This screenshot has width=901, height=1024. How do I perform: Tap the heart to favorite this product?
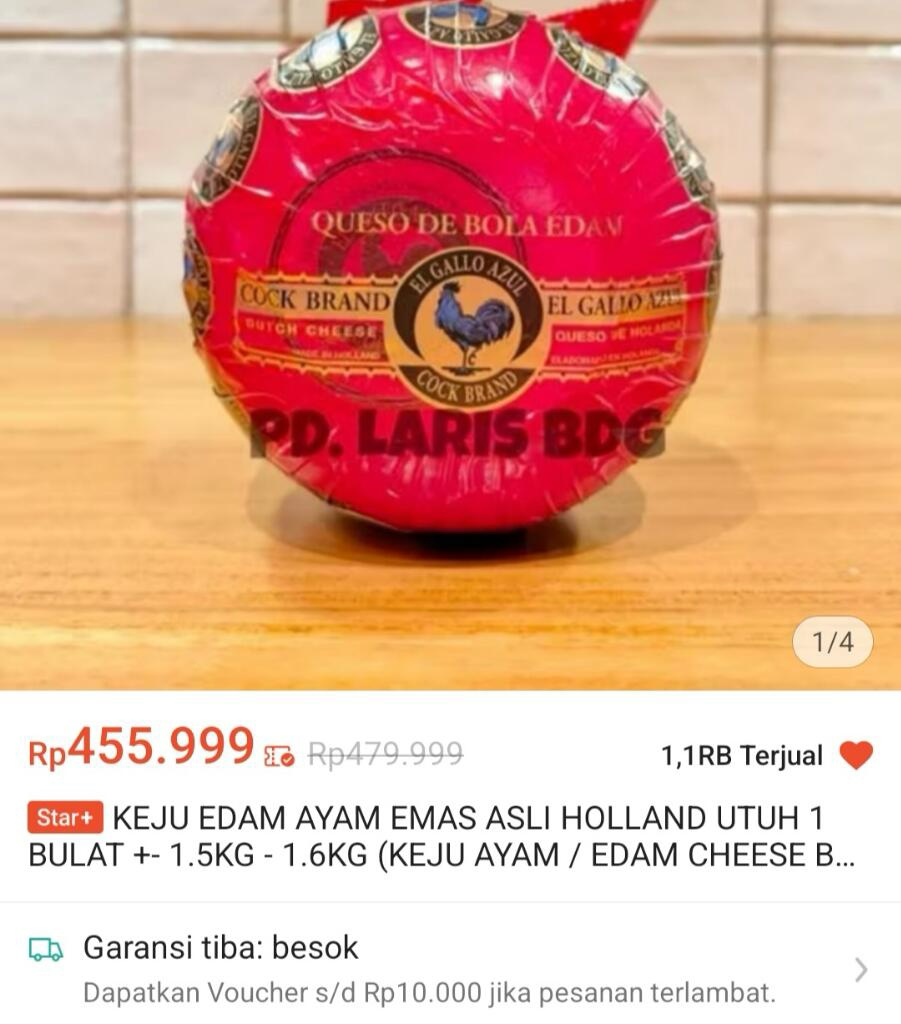[x=856, y=756]
